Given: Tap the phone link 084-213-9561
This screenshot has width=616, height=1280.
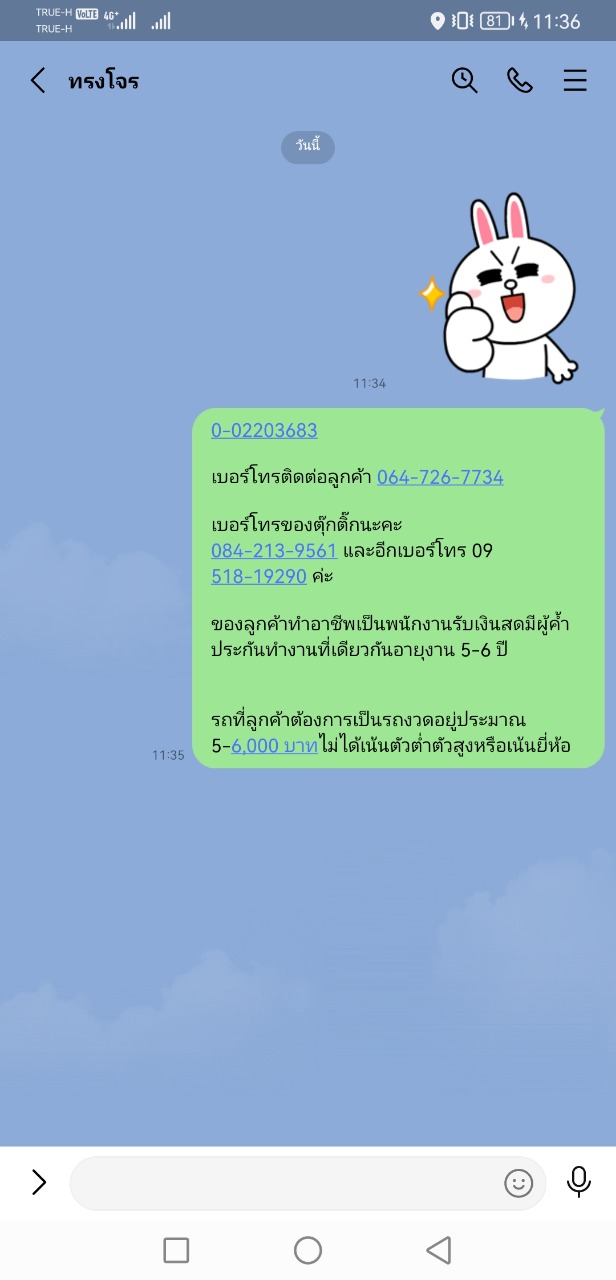Looking at the screenshot, I should pyautogui.click(x=274, y=551).
